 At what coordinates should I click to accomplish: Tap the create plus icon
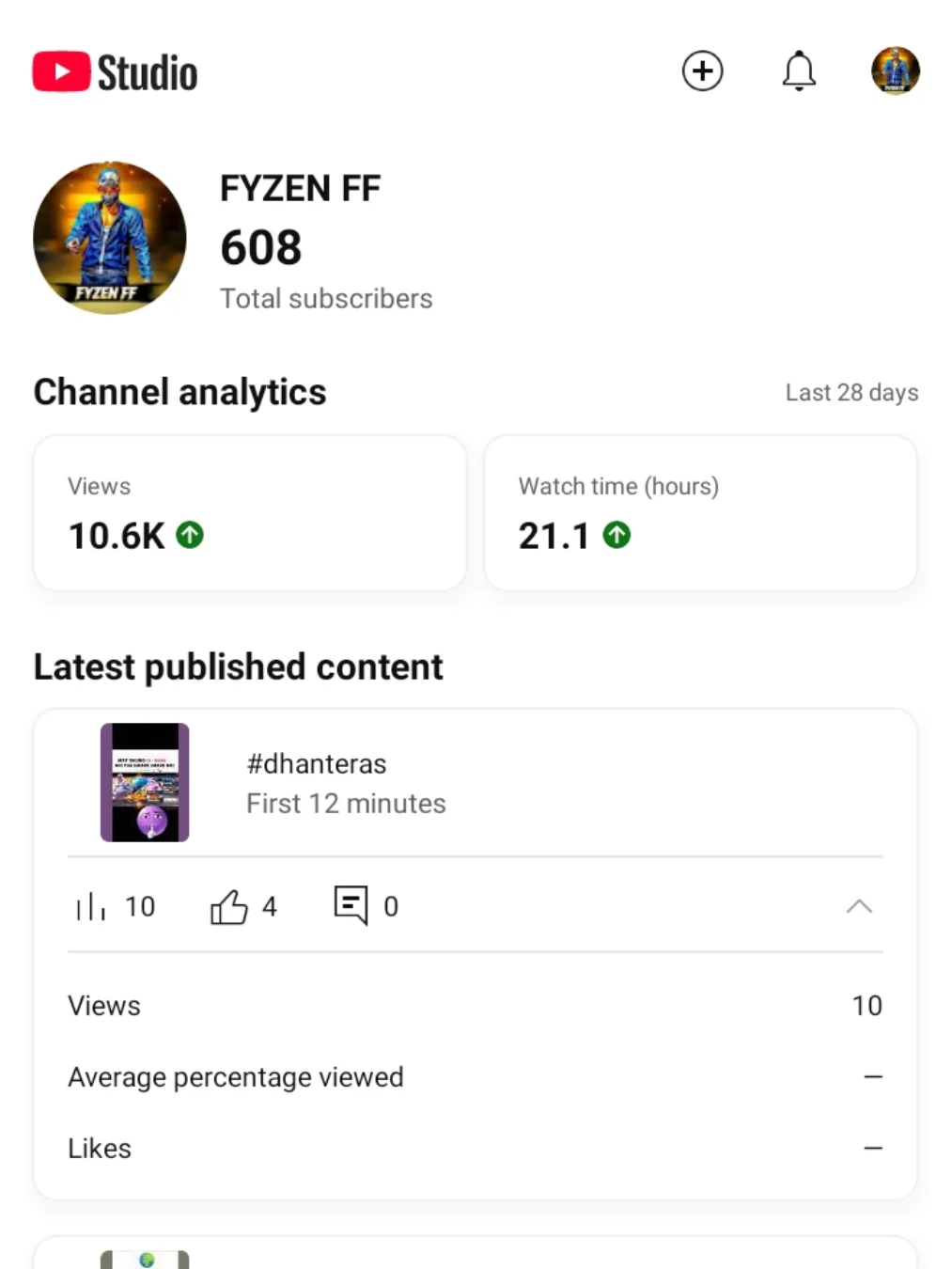tap(702, 71)
